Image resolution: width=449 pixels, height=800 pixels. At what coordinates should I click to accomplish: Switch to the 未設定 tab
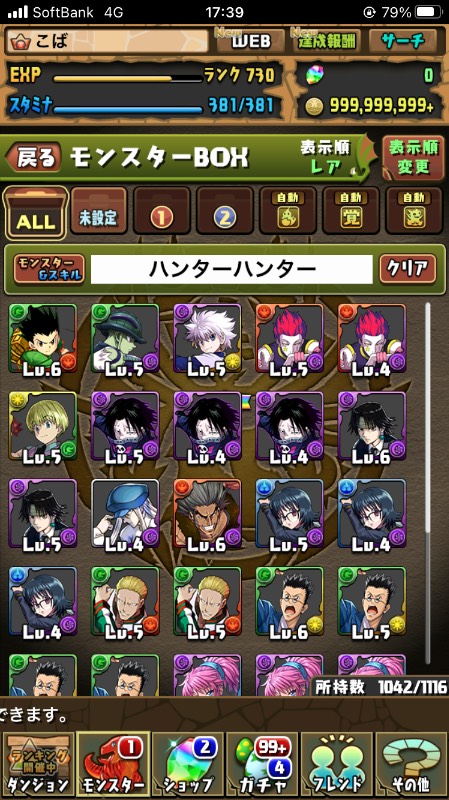tap(98, 211)
